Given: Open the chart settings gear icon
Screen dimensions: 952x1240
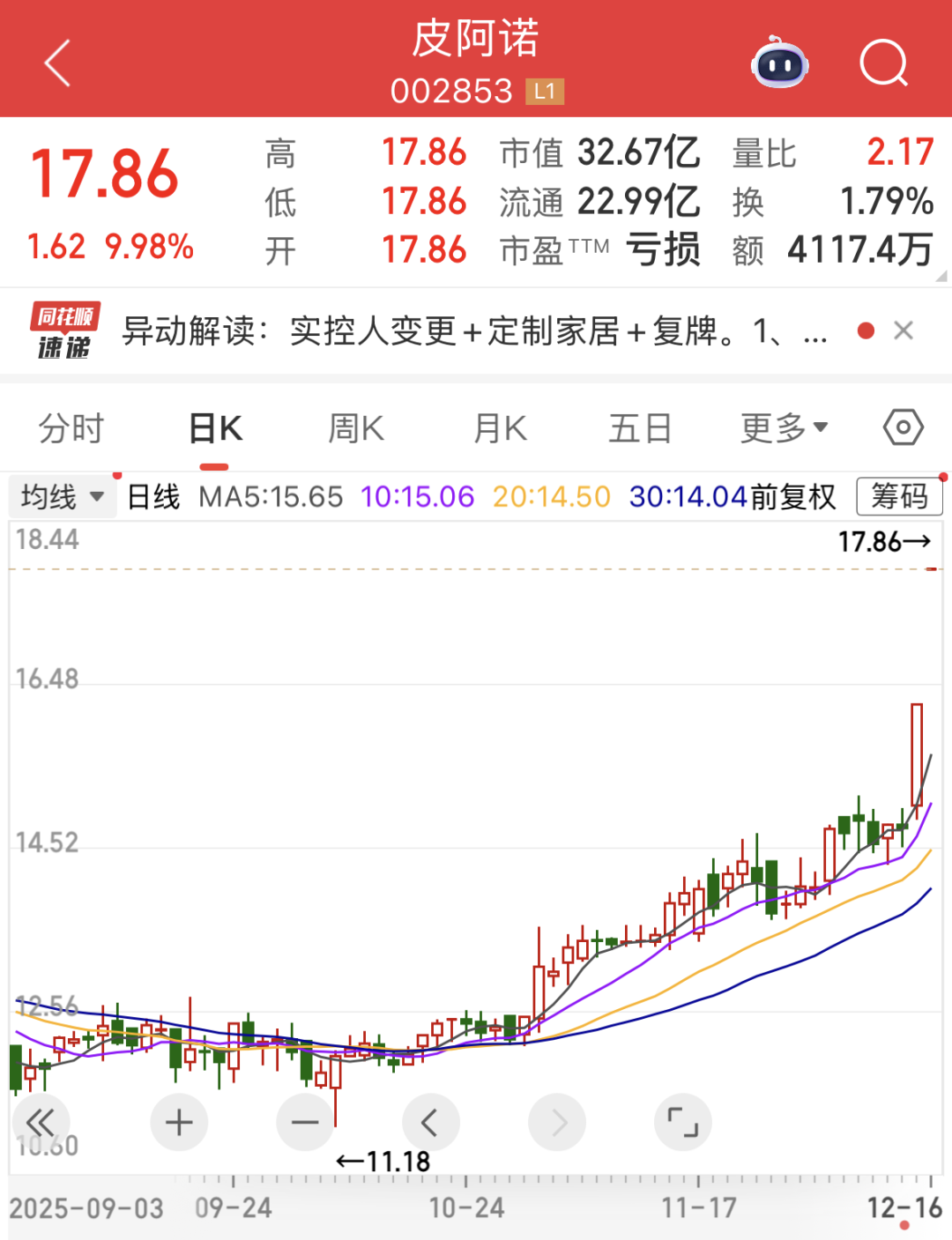Looking at the screenshot, I should 902,427.
